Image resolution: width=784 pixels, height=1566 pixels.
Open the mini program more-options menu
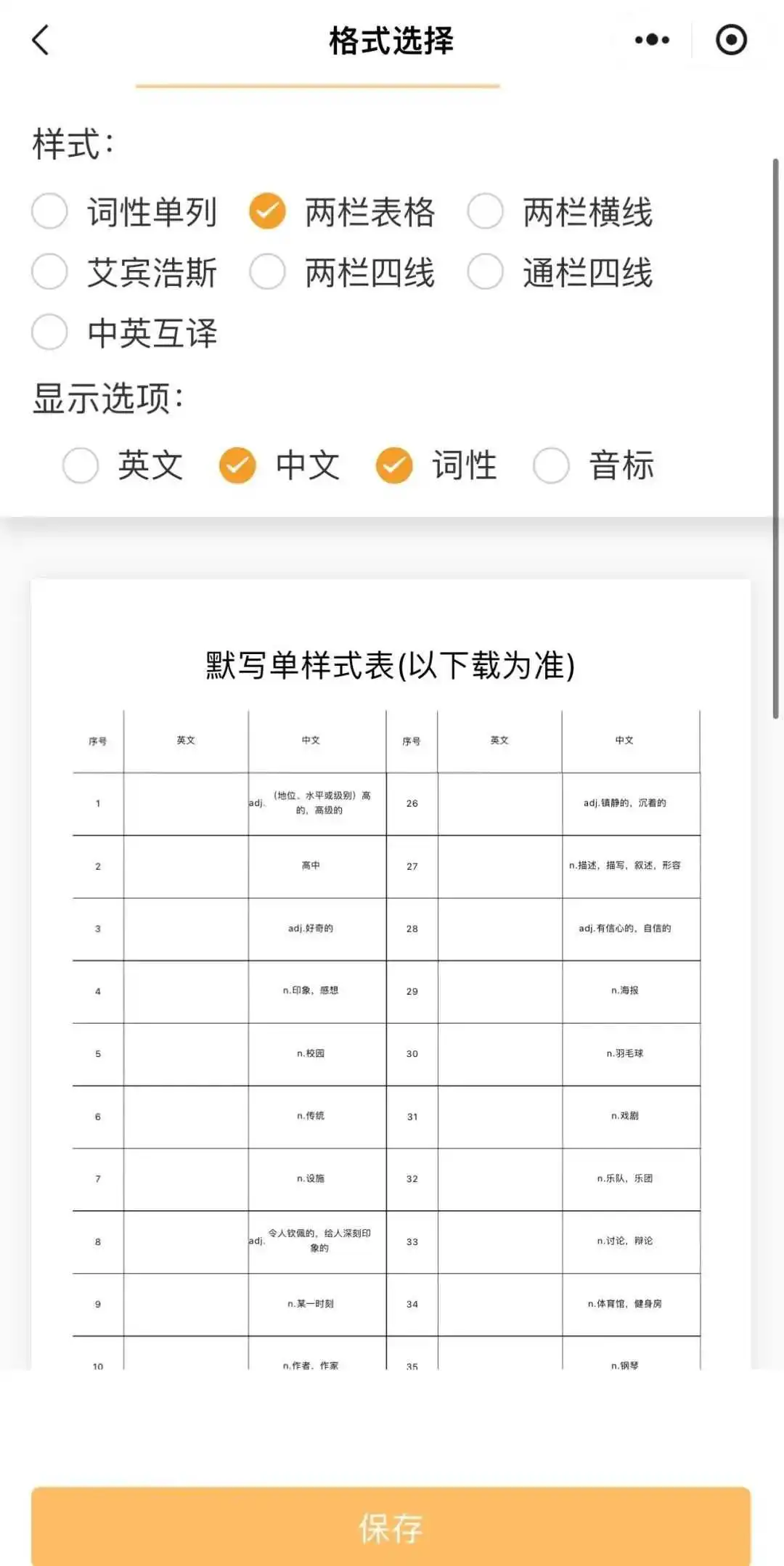(x=652, y=40)
